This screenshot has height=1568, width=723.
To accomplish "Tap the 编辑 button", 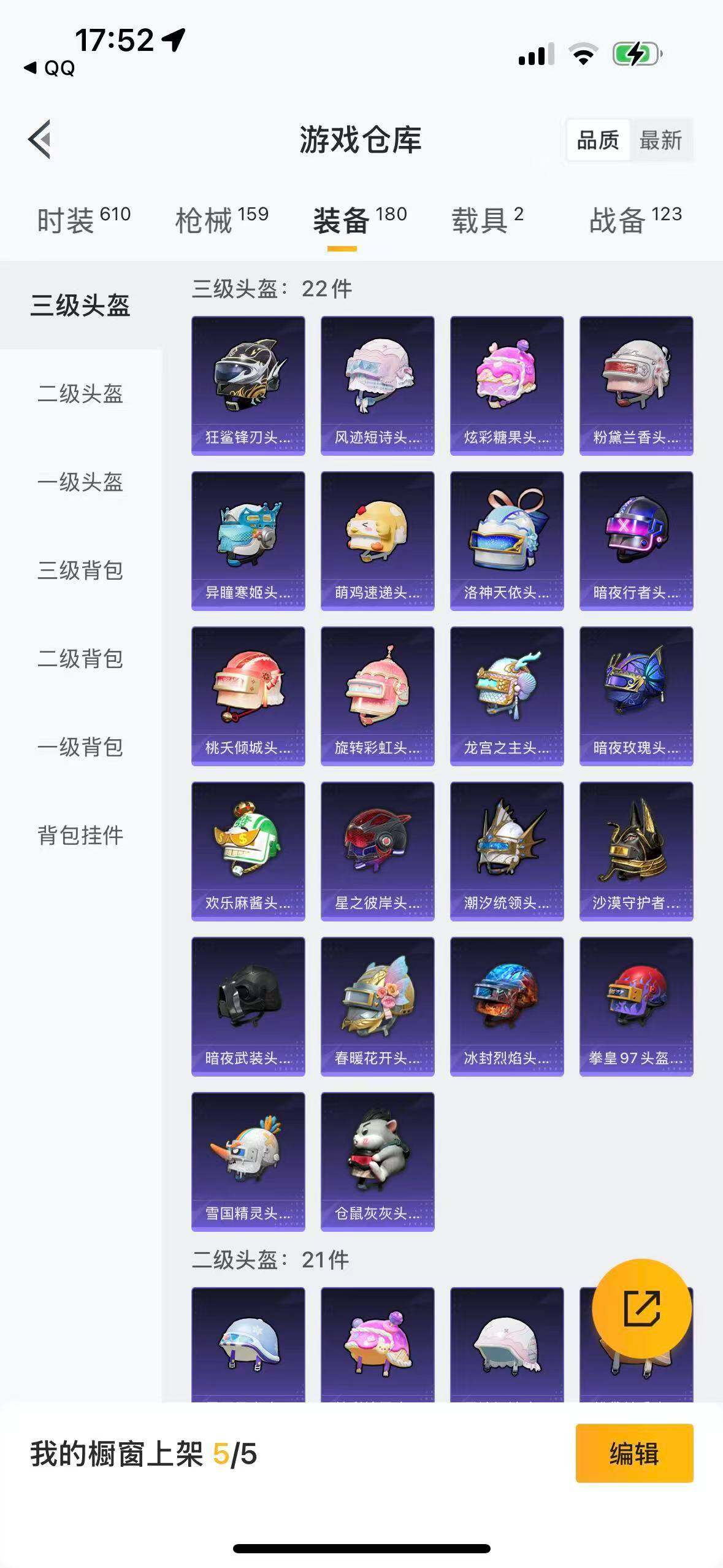I will coord(635,1453).
